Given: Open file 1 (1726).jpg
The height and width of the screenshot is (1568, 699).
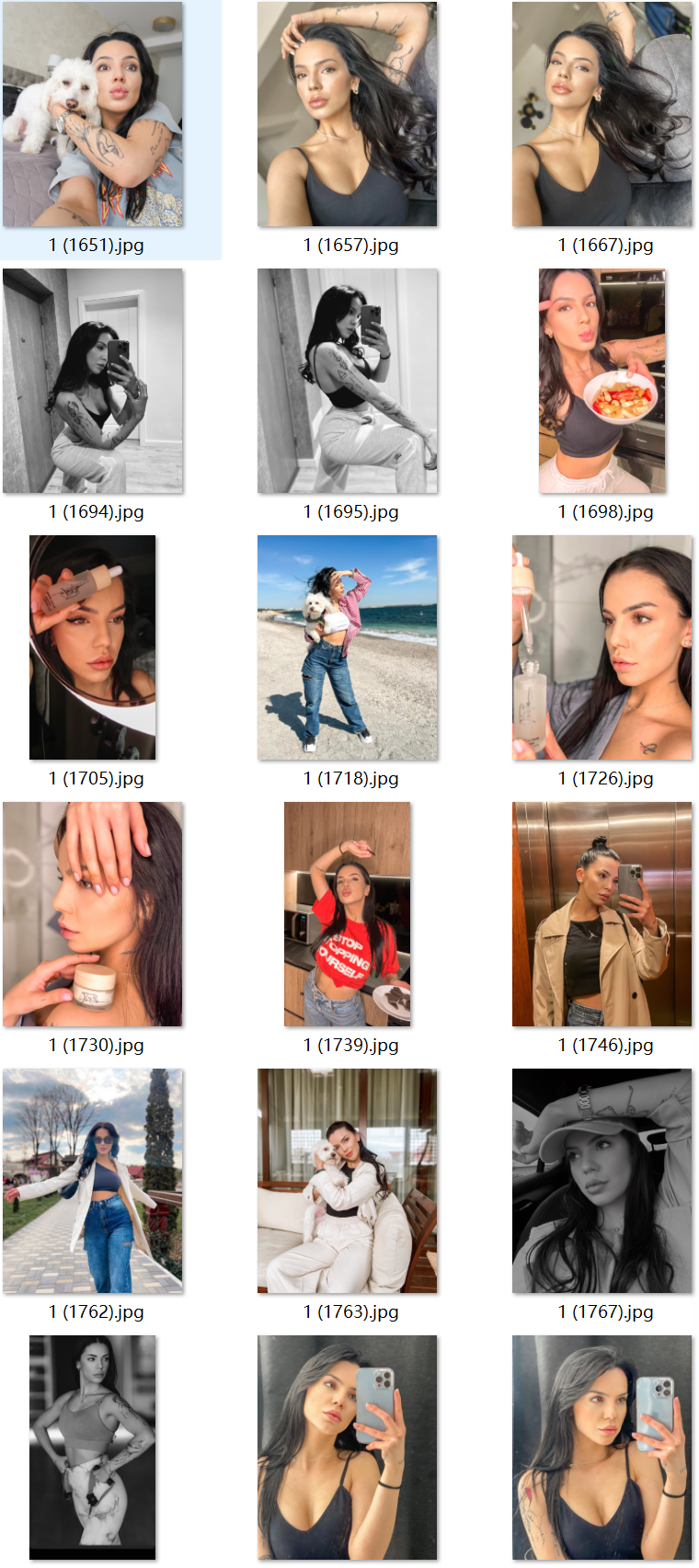Looking at the screenshot, I should [602, 647].
